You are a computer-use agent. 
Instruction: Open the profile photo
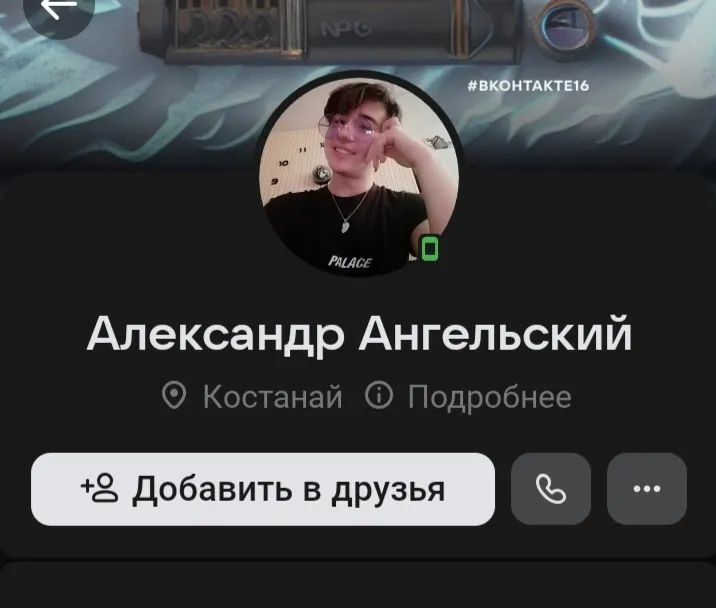[358, 174]
